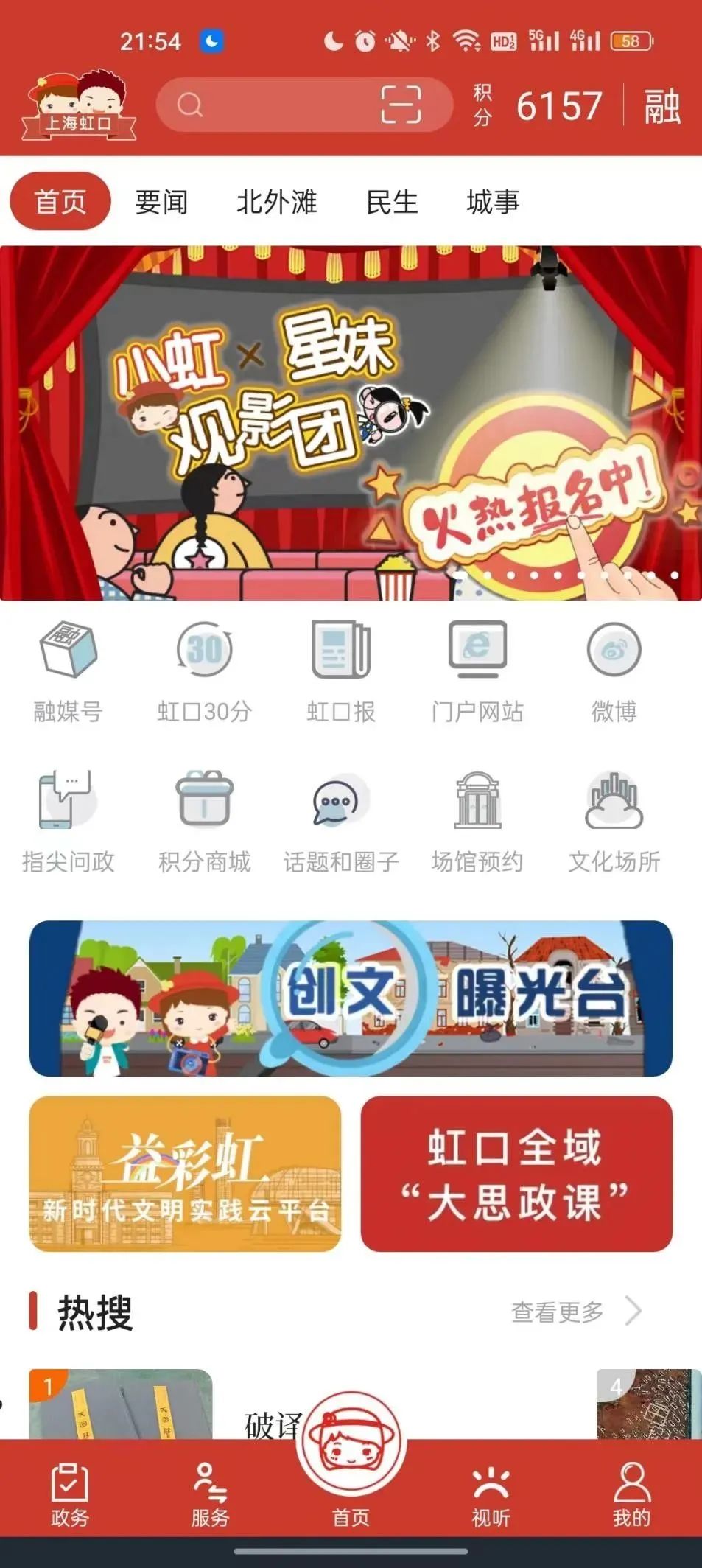The image size is (702, 1568).
Task: Open 益彩虹 新时代文明实践云平台 card
Action: coord(185,1173)
